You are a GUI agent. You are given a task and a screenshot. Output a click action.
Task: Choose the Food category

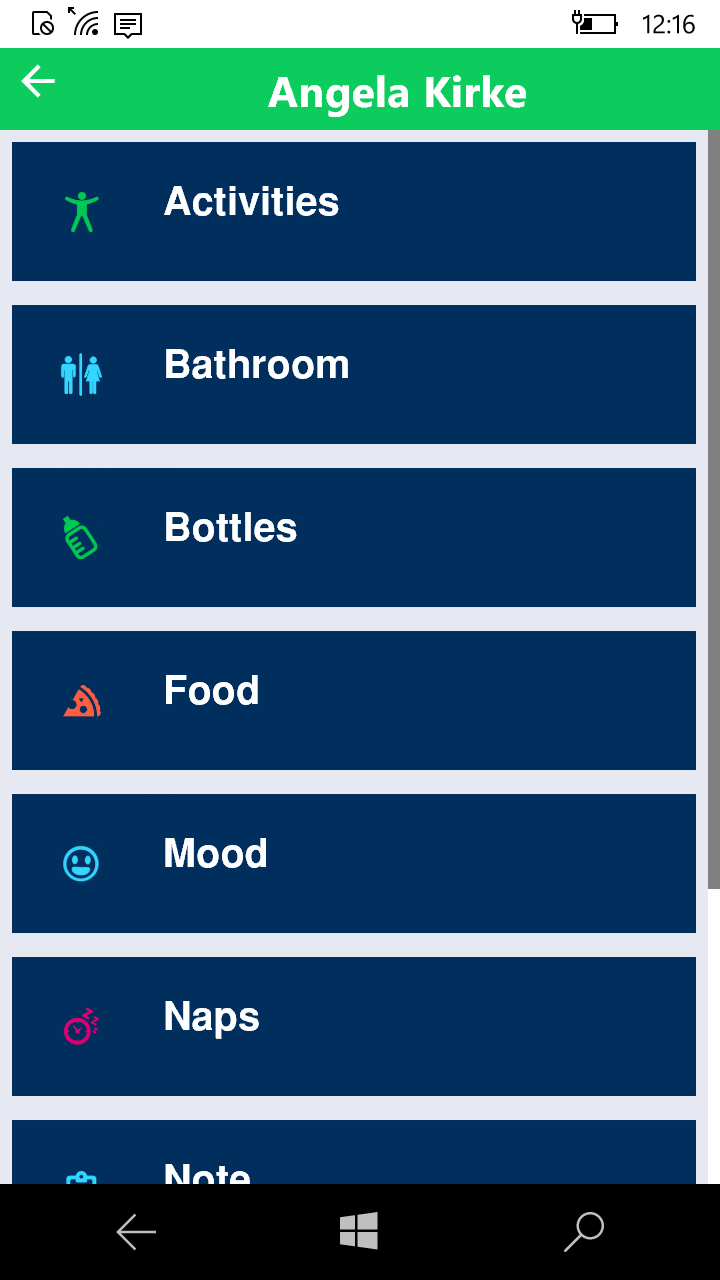353,700
